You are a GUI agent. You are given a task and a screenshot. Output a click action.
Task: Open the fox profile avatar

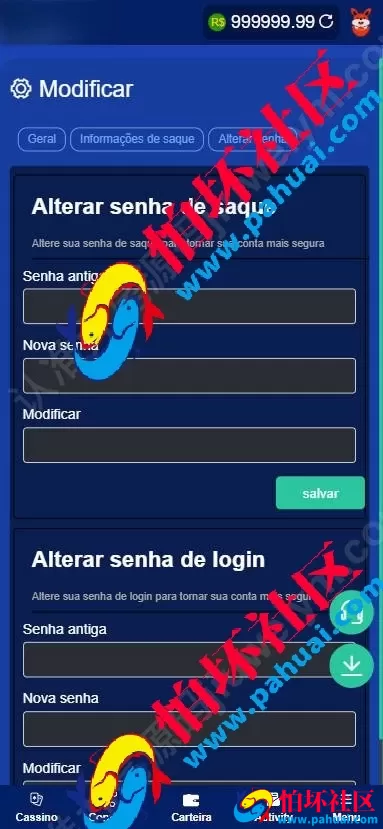tap(360, 22)
